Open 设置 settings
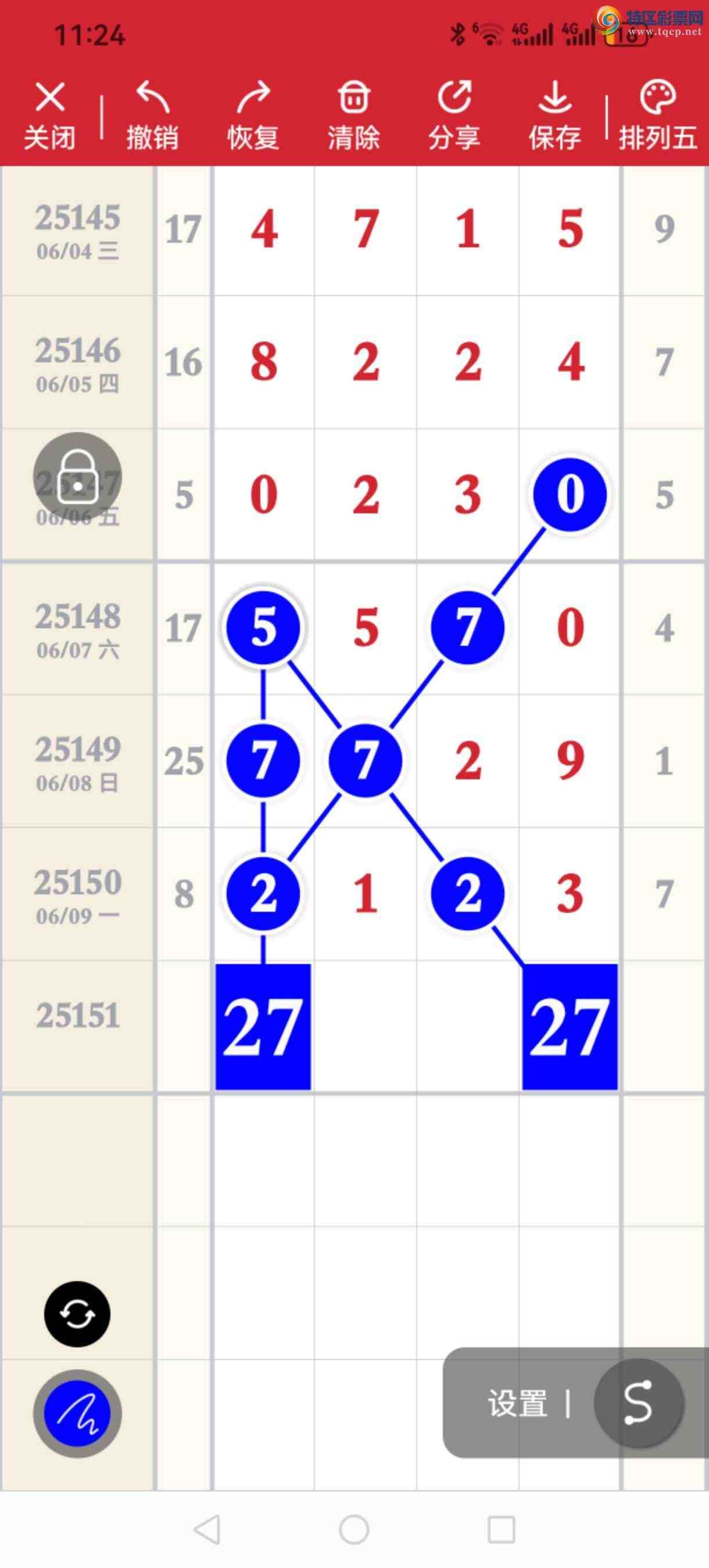 point(517,1404)
